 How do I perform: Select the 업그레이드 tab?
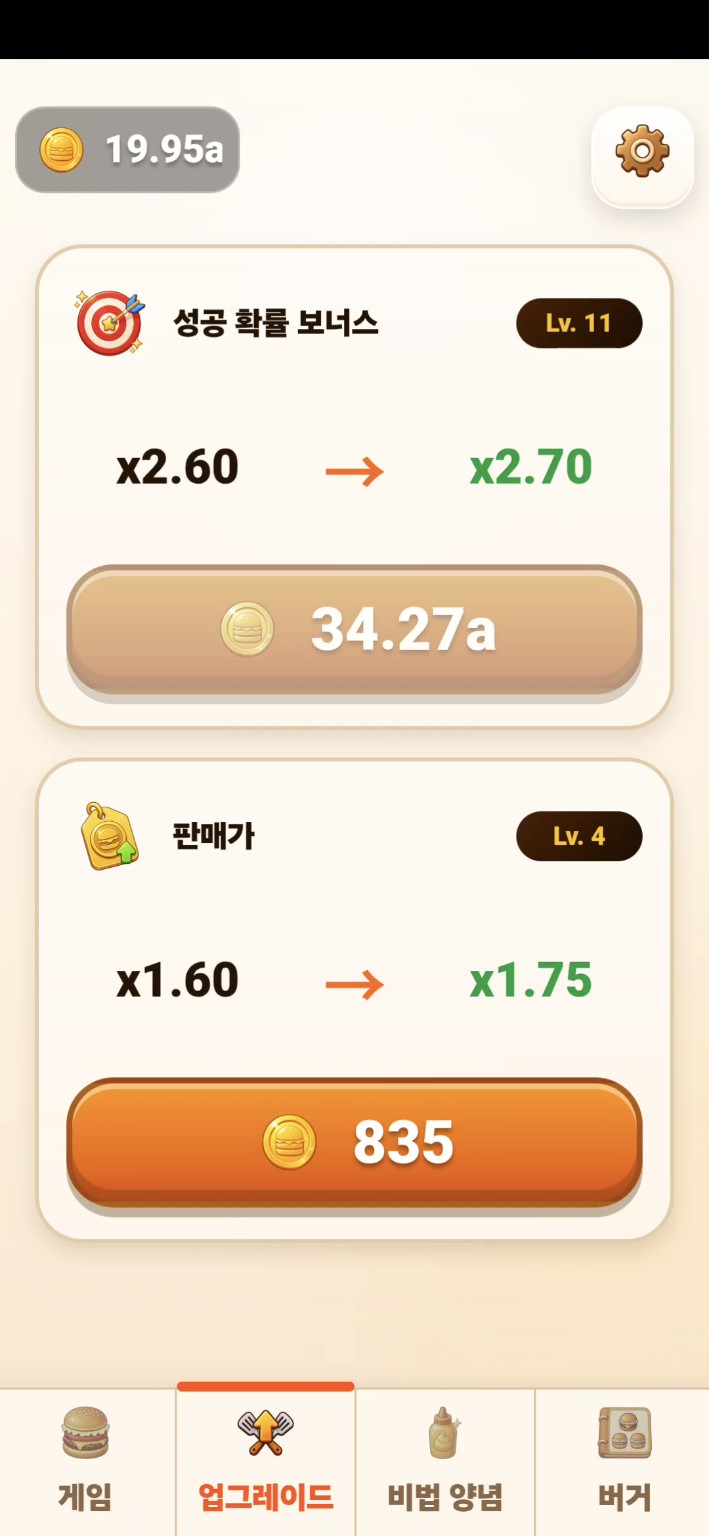click(266, 1462)
